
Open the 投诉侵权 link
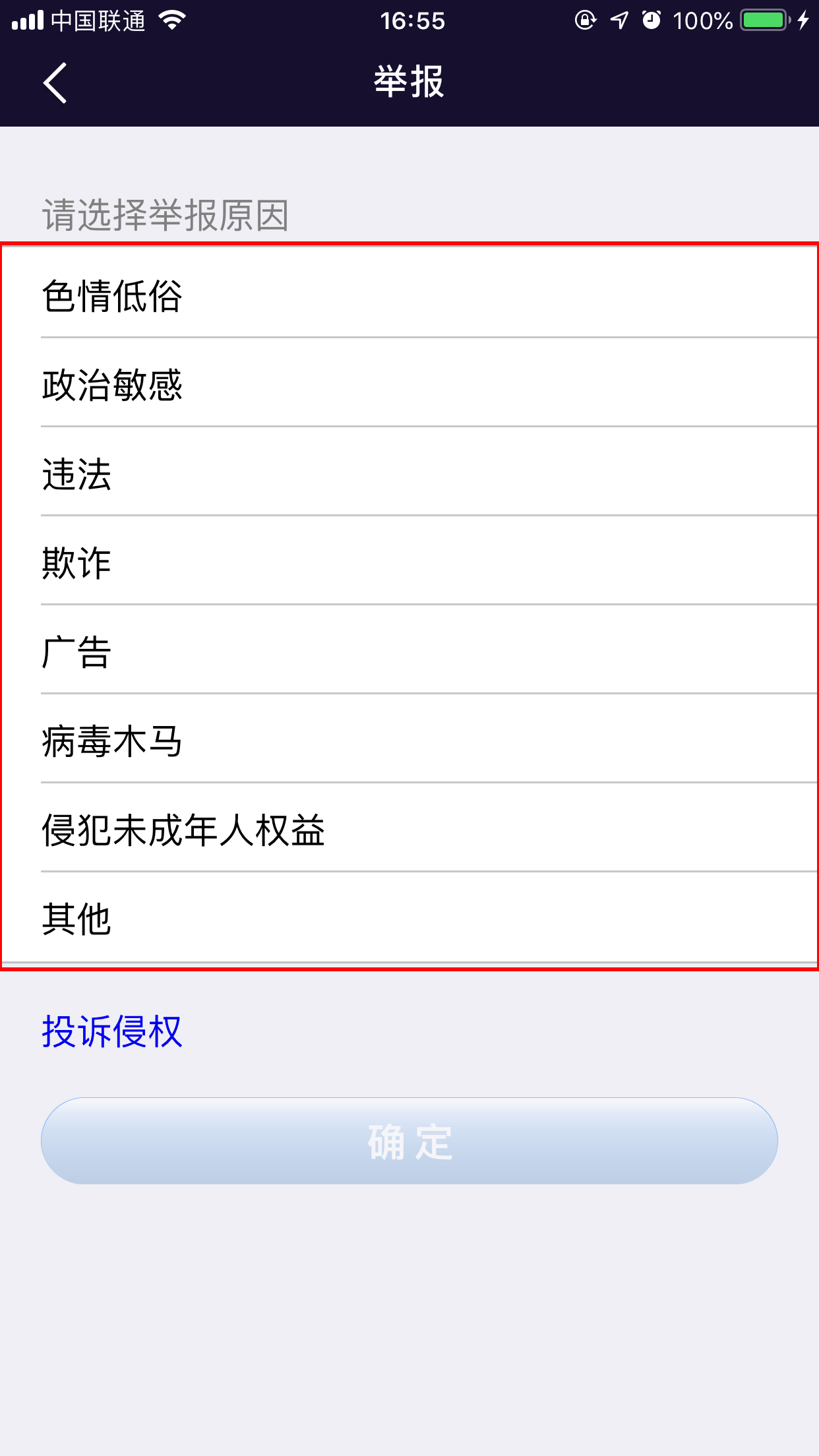[111, 1033]
